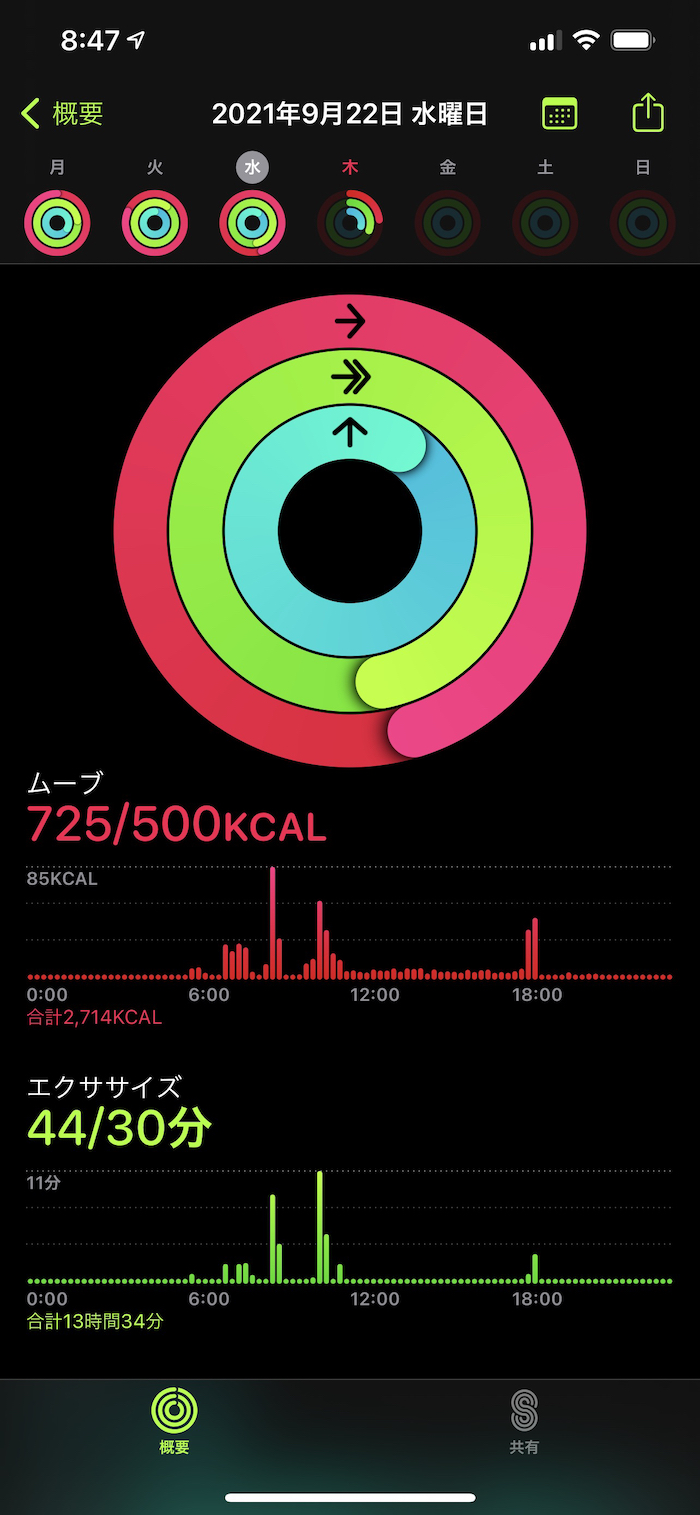The width and height of the screenshot is (700, 1515).
Task: Switch to the 概要 tab
Action: 174,1421
